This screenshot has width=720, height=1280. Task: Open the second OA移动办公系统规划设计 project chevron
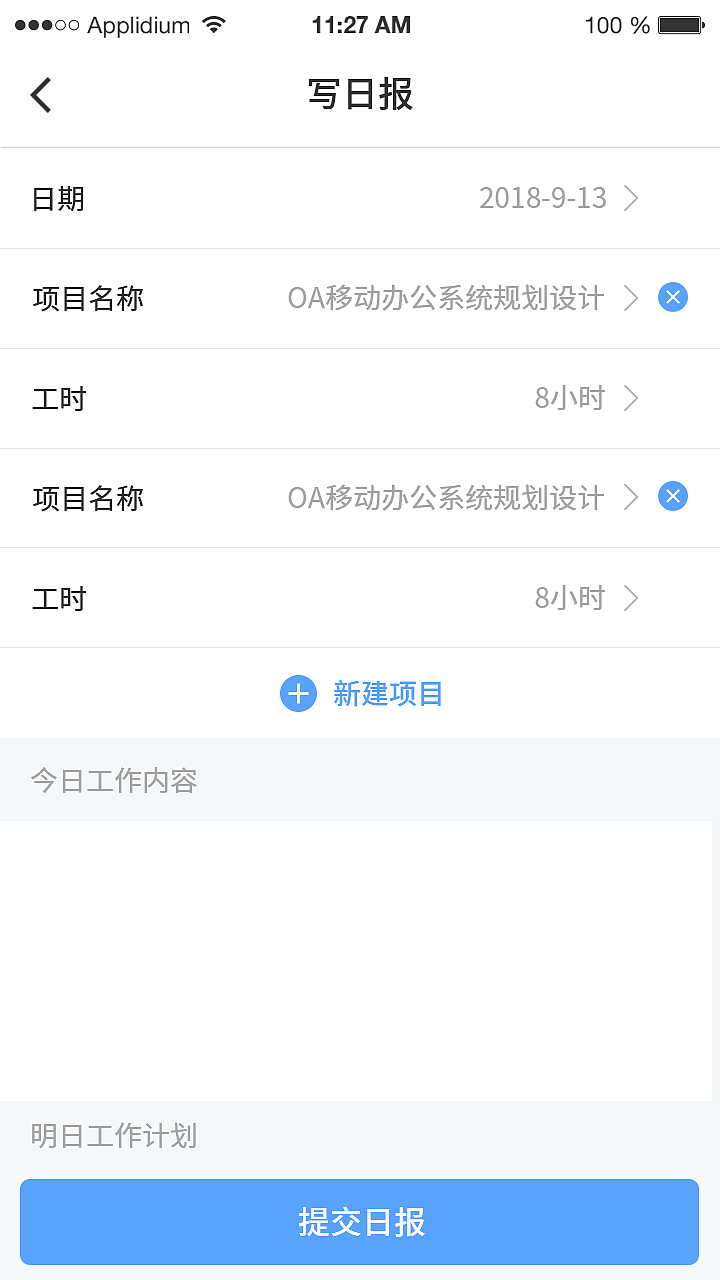tap(632, 496)
